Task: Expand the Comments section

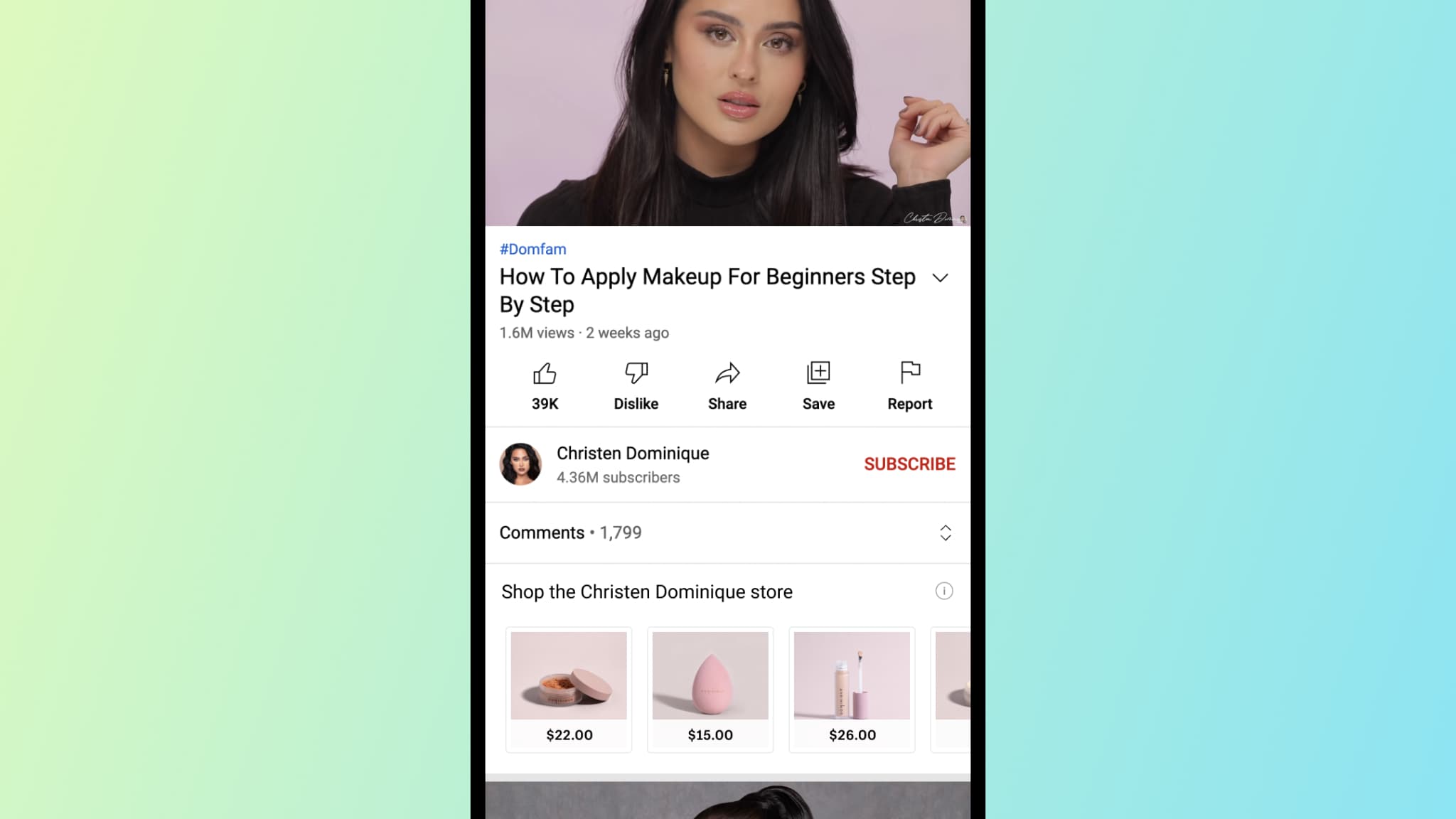Action: point(945,532)
